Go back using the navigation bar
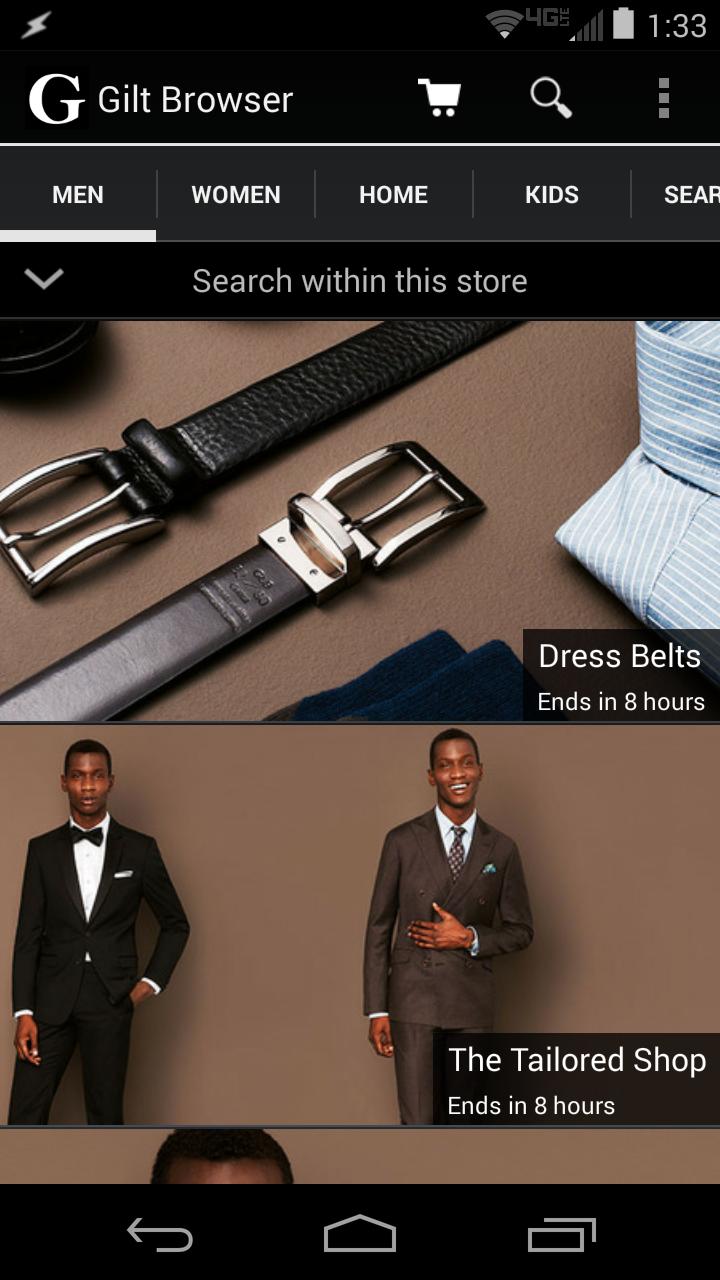Image resolution: width=720 pixels, height=1280 pixels. [159, 1235]
